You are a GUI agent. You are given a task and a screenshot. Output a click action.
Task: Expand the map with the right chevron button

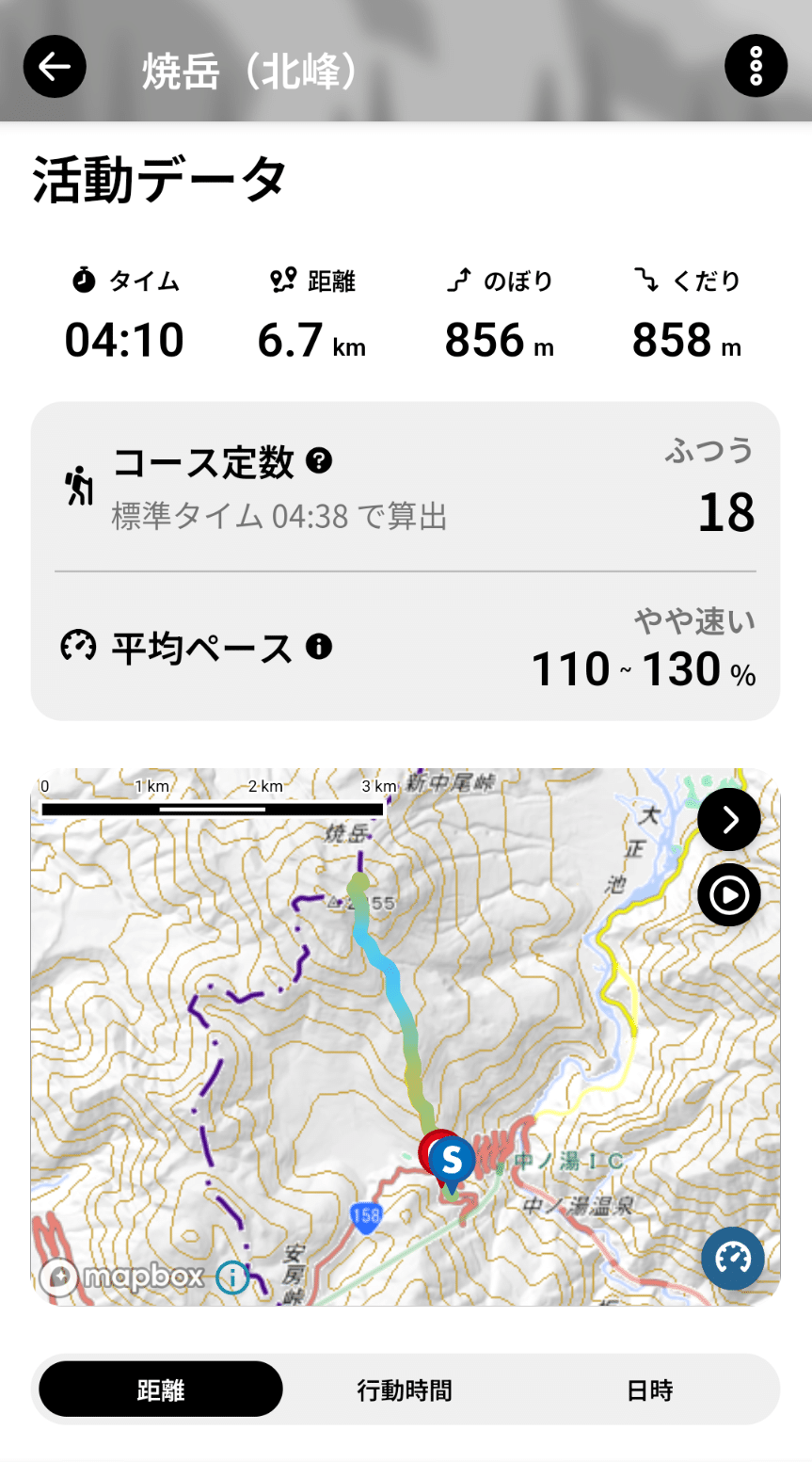[x=729, y=820]
